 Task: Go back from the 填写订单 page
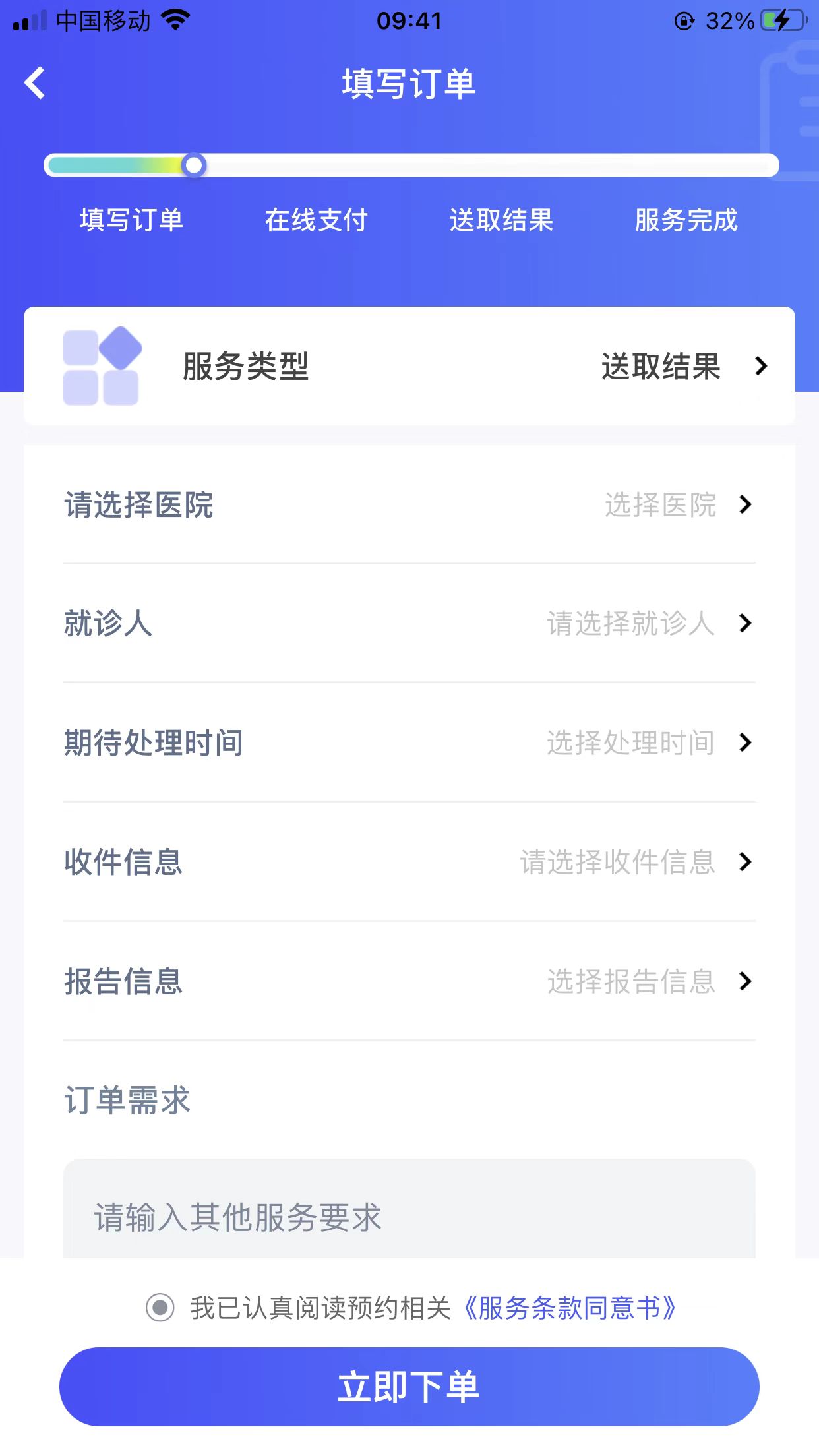pyautogui.click(x=35, y=83)
